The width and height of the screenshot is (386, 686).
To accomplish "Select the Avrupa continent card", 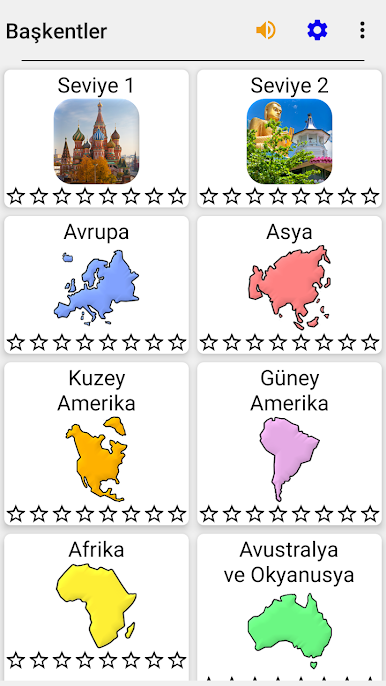I will click(96, 285).
